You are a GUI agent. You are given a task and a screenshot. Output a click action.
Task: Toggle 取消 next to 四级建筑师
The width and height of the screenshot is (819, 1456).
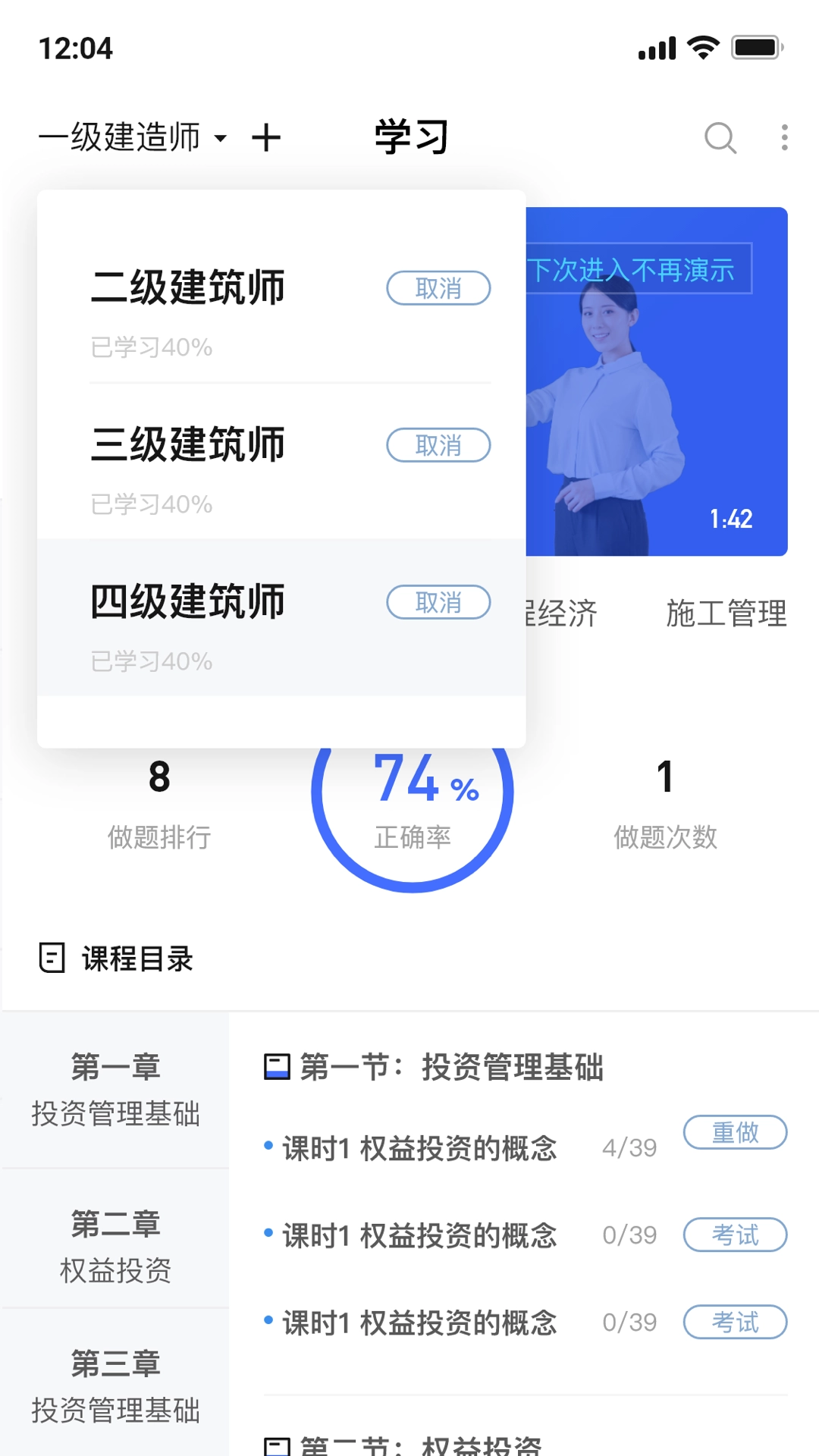click(x=438, y=602)
